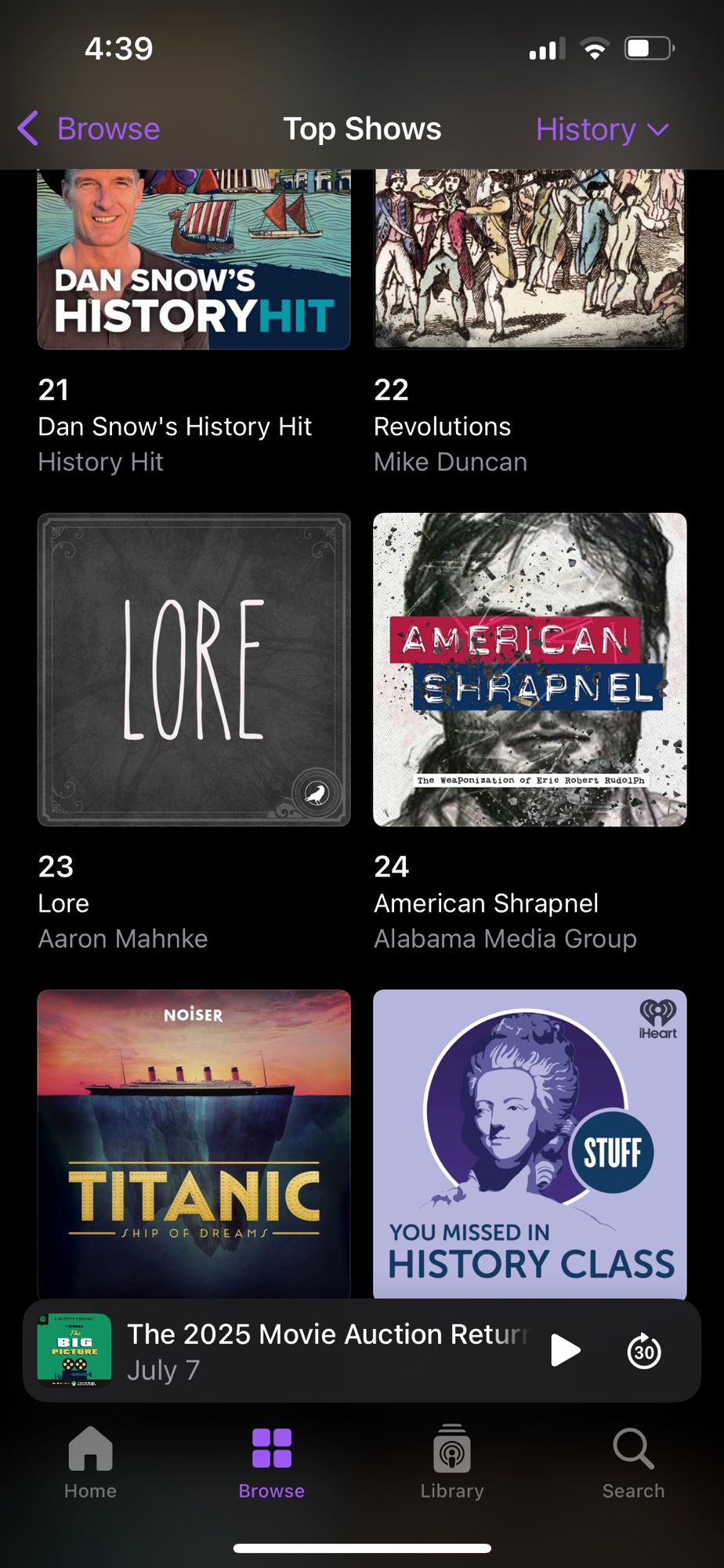Viewport: 724px width, 1568px height.
Task: Skip forward 30 seconds
Action: [644, 1350]
